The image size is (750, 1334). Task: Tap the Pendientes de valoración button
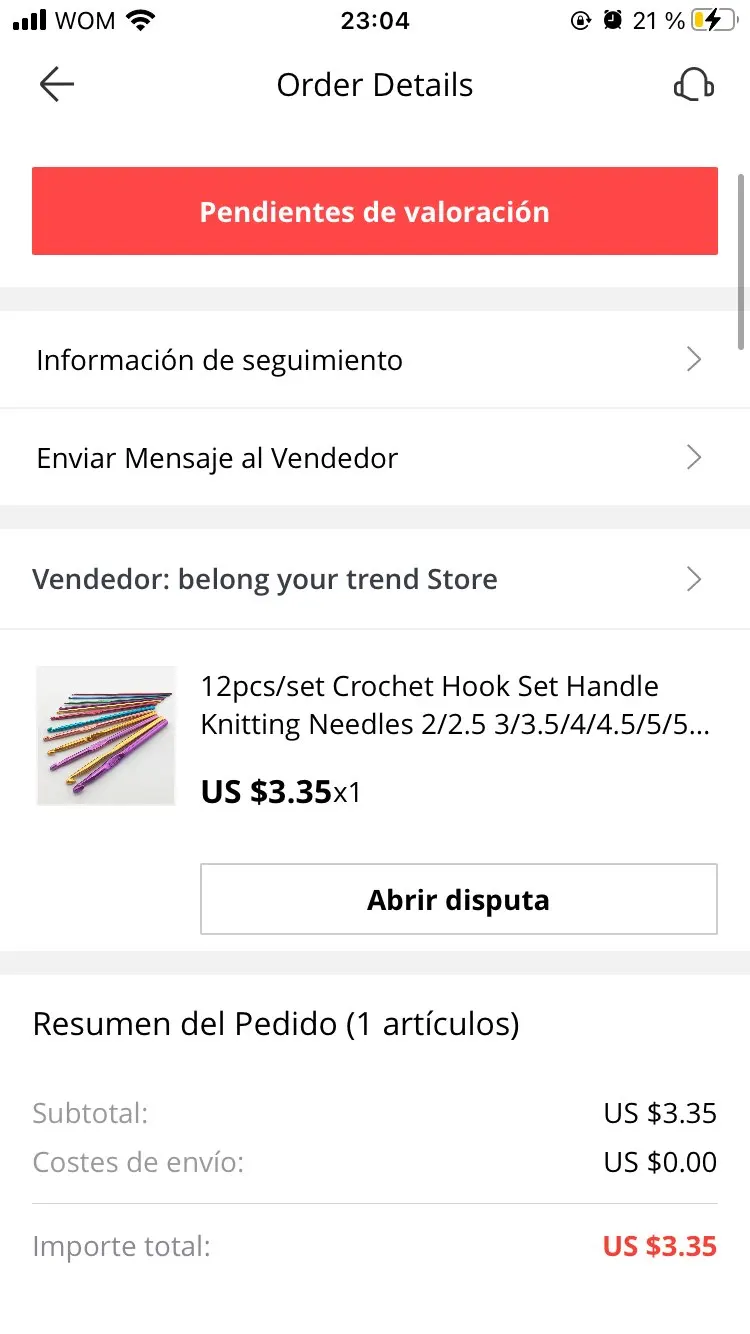coord(375,211)
